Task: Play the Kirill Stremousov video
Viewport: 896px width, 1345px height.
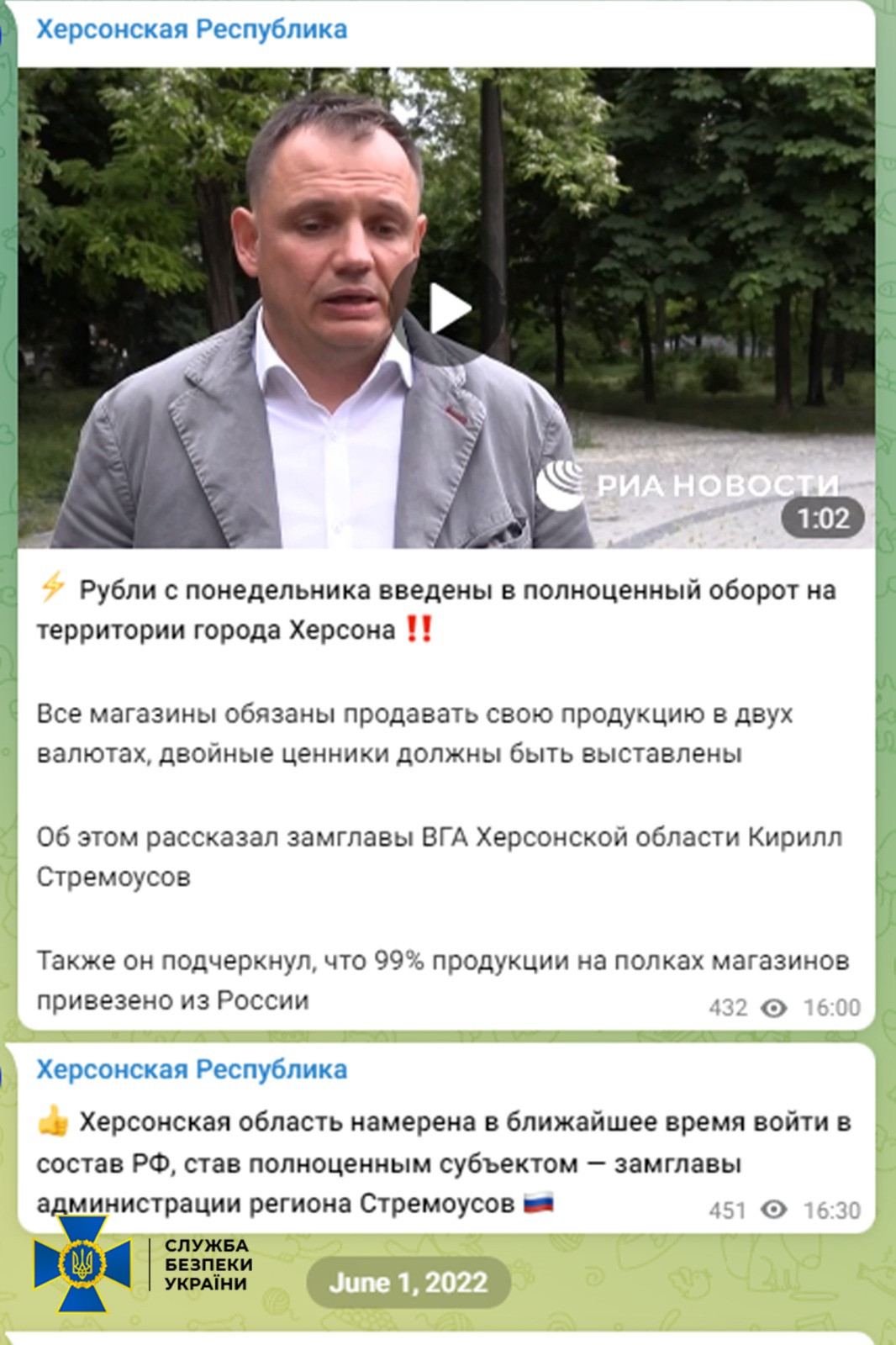Action: (448, 309)
